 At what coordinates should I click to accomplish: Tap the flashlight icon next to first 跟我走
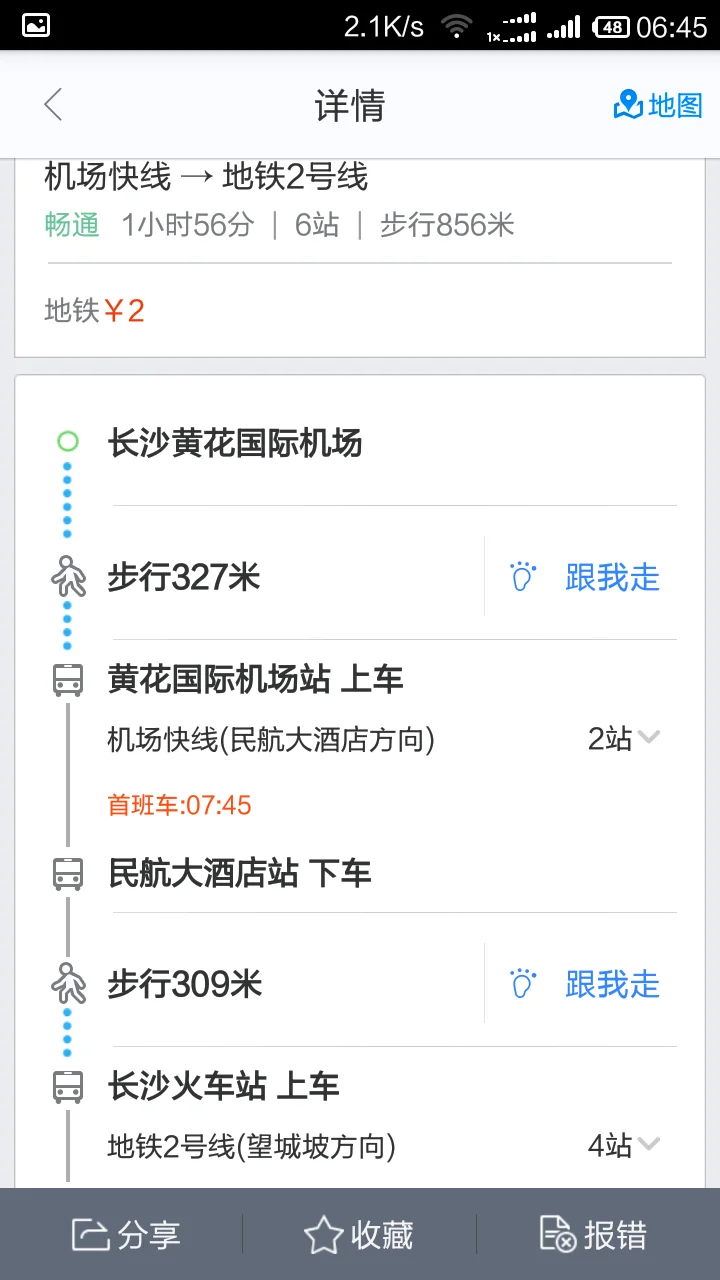click(x=522, y=578)
